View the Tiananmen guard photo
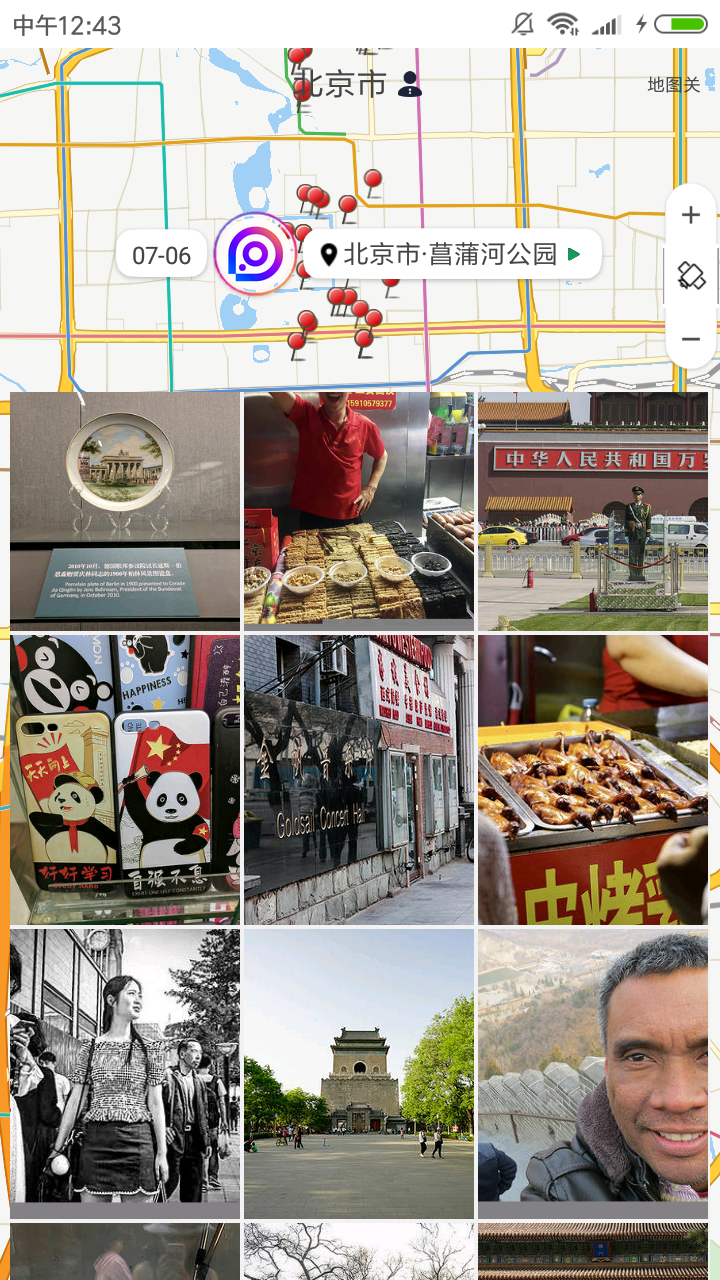Screen dimensions: 720x1280 pos(592,510)
